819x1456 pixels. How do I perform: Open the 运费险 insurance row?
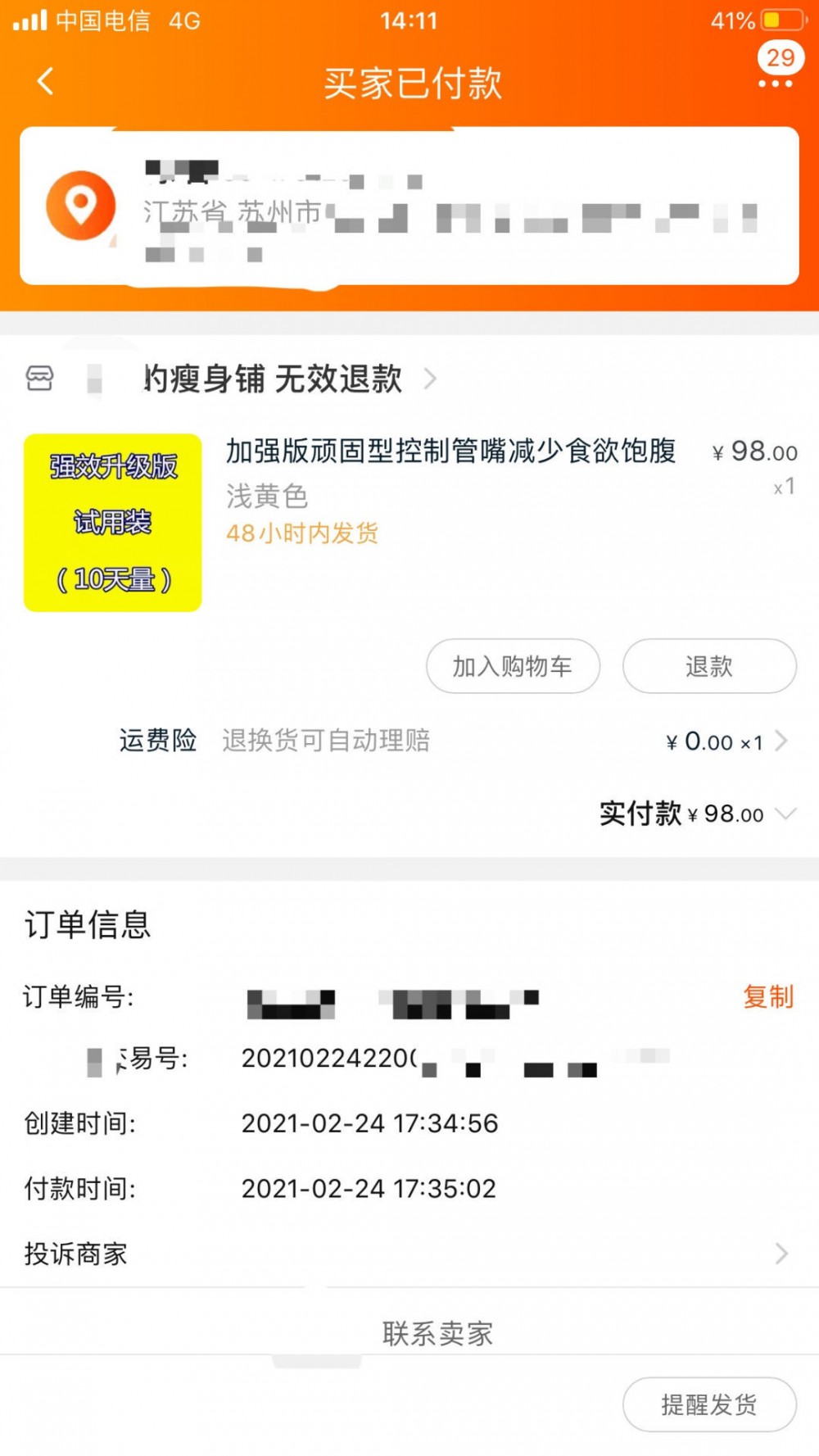coord(452,742)
